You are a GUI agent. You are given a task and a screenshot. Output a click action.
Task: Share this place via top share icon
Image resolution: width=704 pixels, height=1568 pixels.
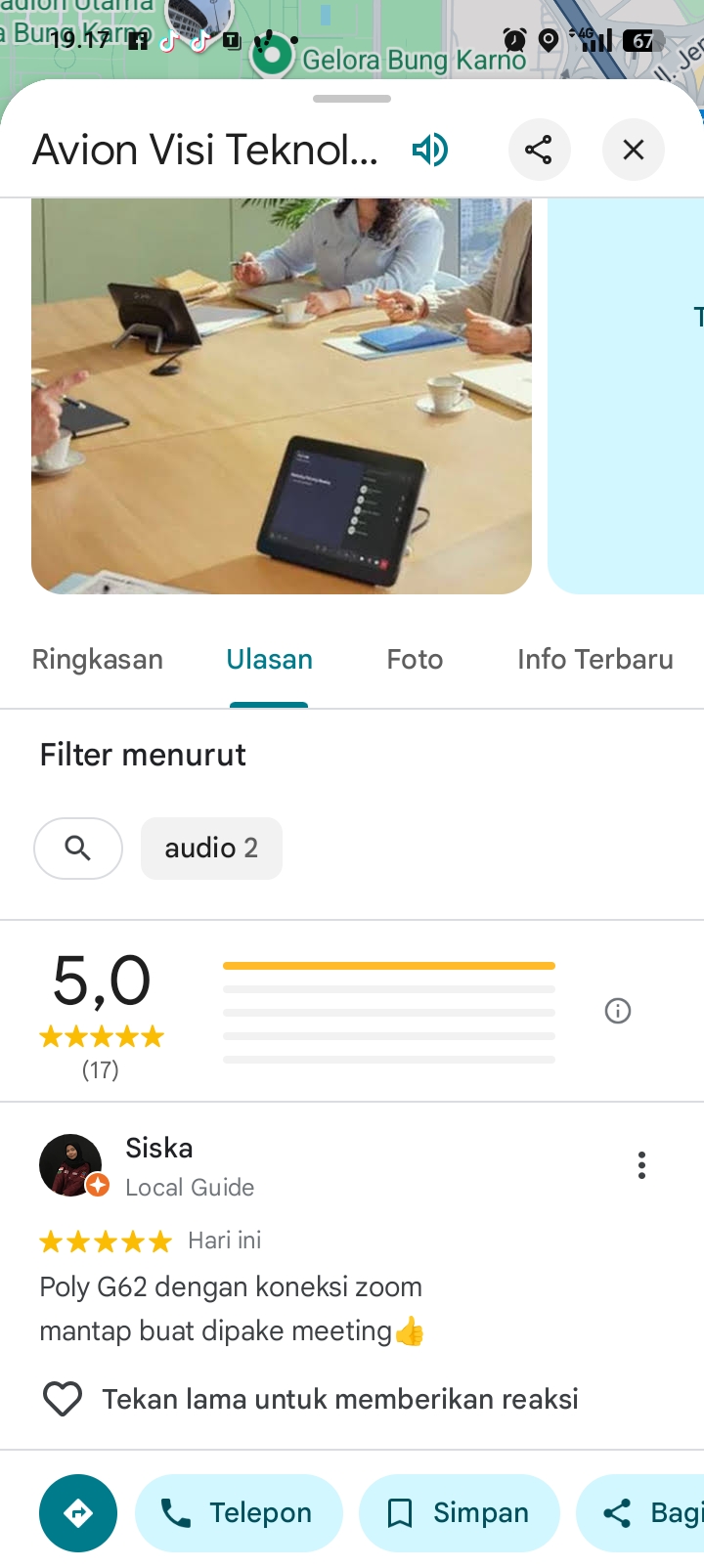[x=539, y=150]
